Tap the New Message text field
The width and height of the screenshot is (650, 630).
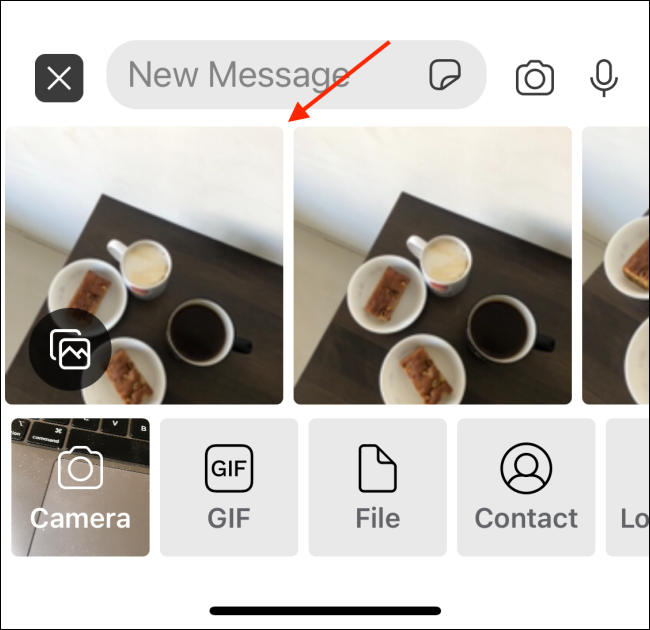tap(260, 75)
